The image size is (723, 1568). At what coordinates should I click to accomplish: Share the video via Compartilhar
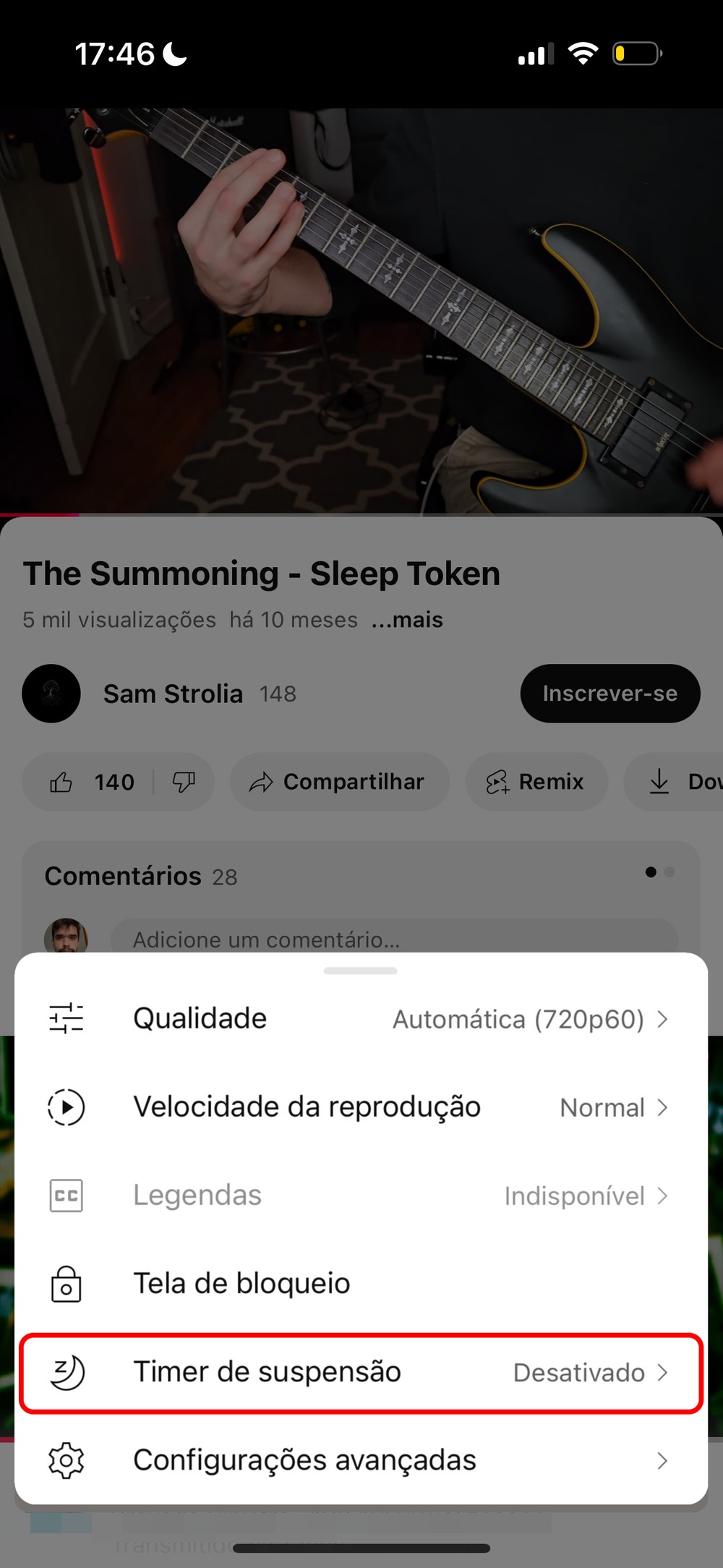click(x=339, y=782)
